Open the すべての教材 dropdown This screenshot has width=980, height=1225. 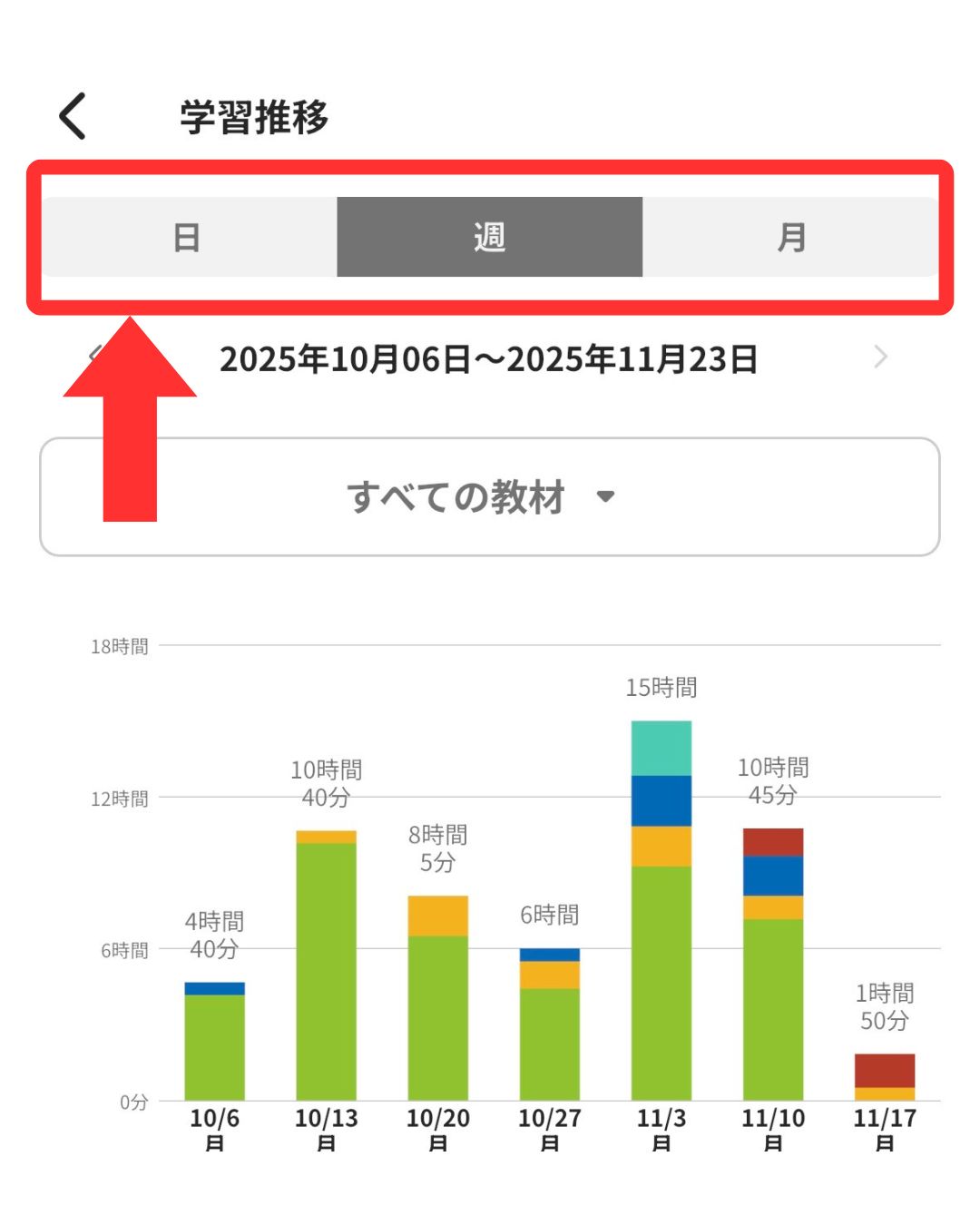coord(489,496)
